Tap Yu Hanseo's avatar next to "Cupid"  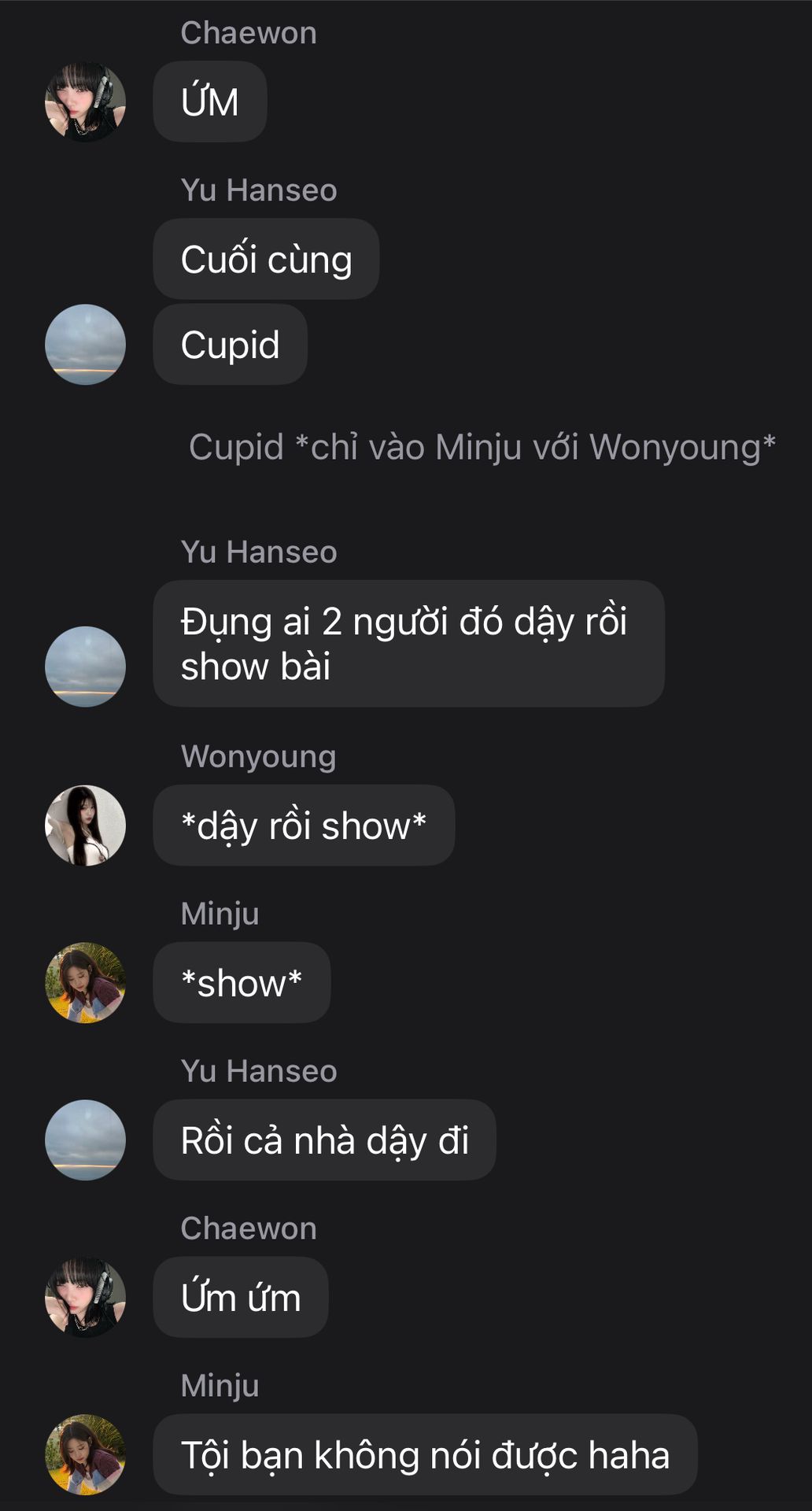[x=85, y=345]
